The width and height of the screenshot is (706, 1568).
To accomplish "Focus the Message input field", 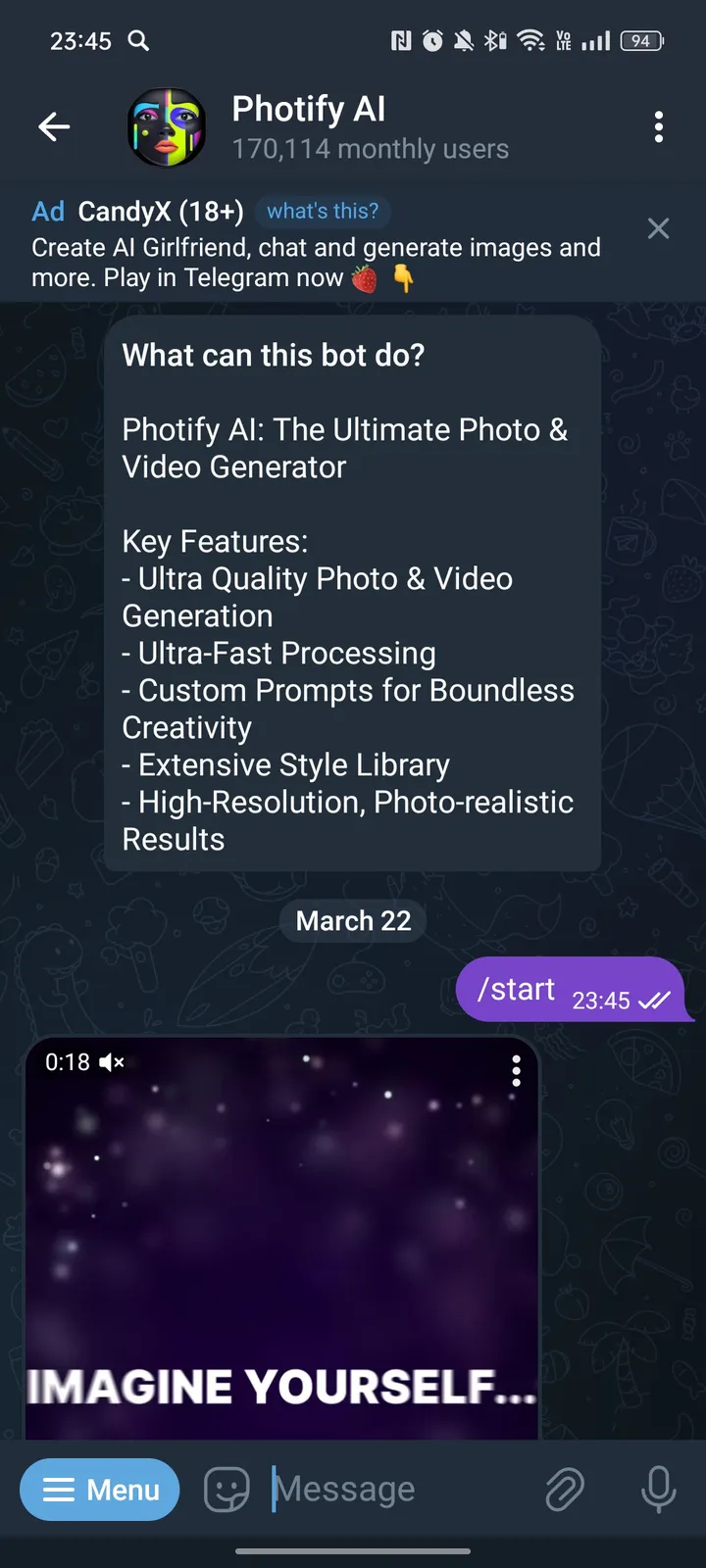I will point(392,1490).
